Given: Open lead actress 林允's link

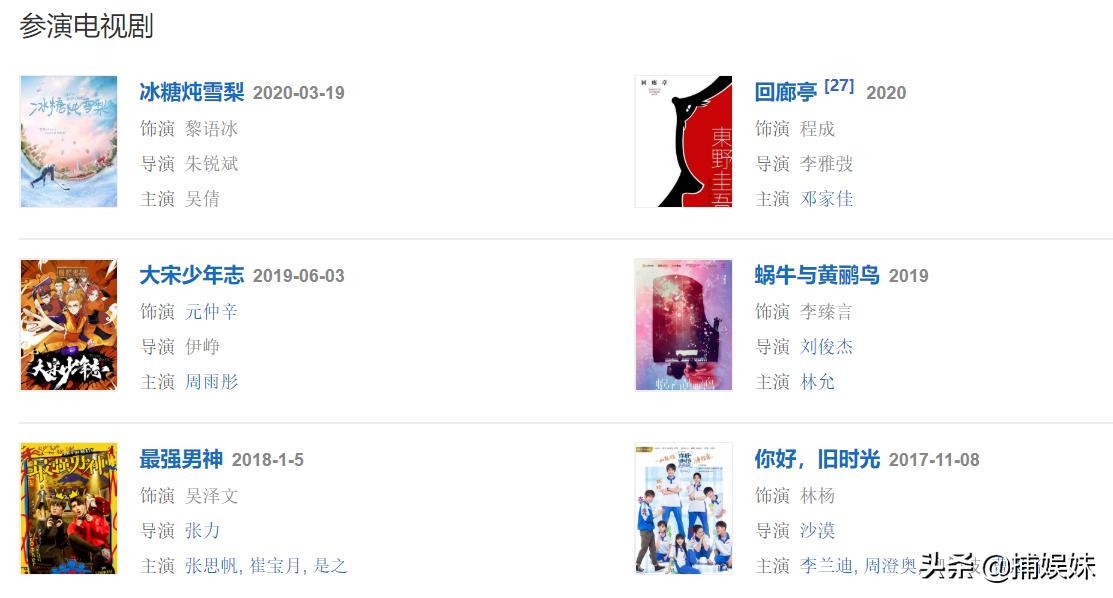Looking at the screenshot, I should tap(817, 381).
